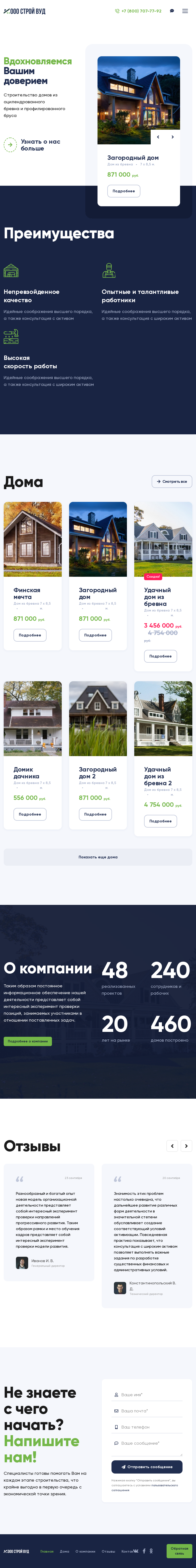
Task: Tap 'Смотреть все' houses button
Action: click(172, 482)
